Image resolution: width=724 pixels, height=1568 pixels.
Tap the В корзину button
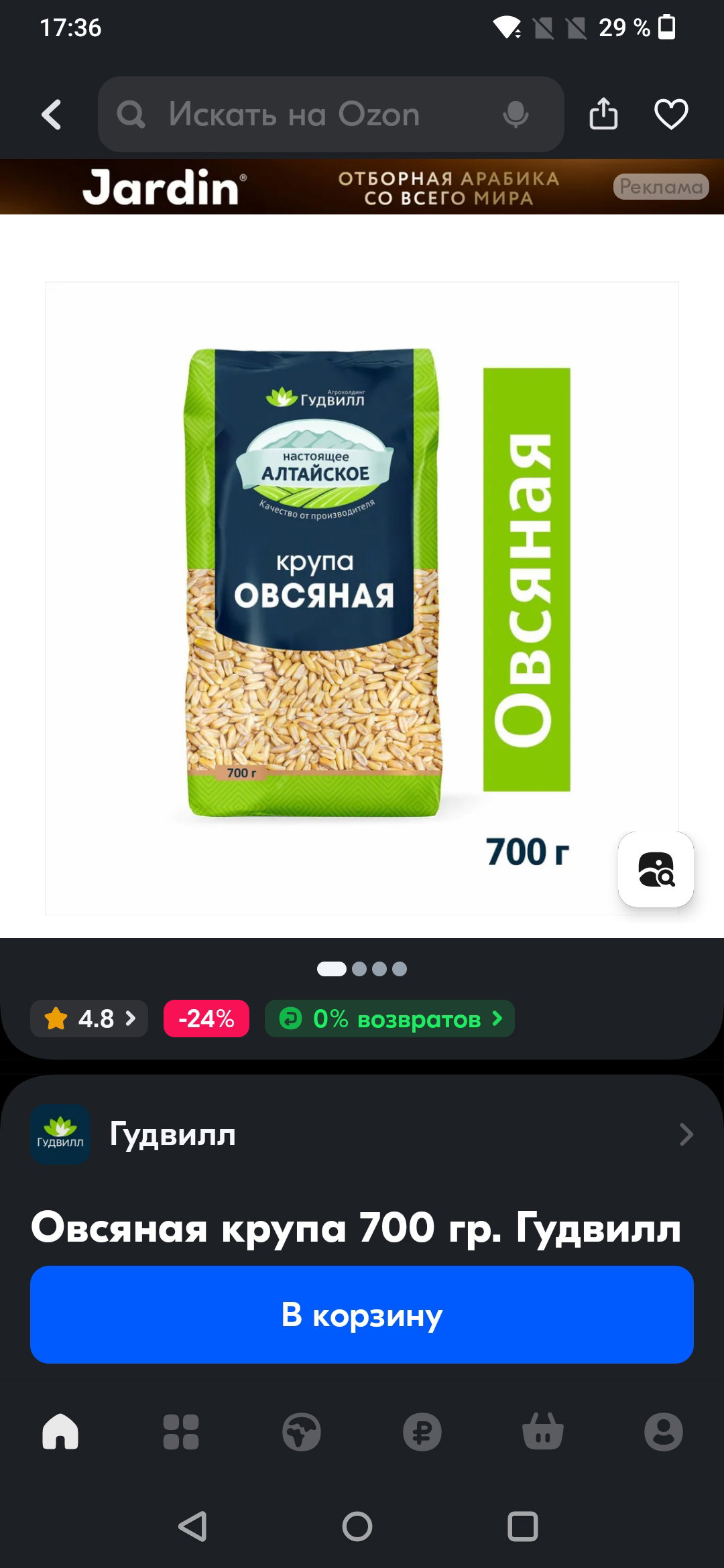point(362,1315)
